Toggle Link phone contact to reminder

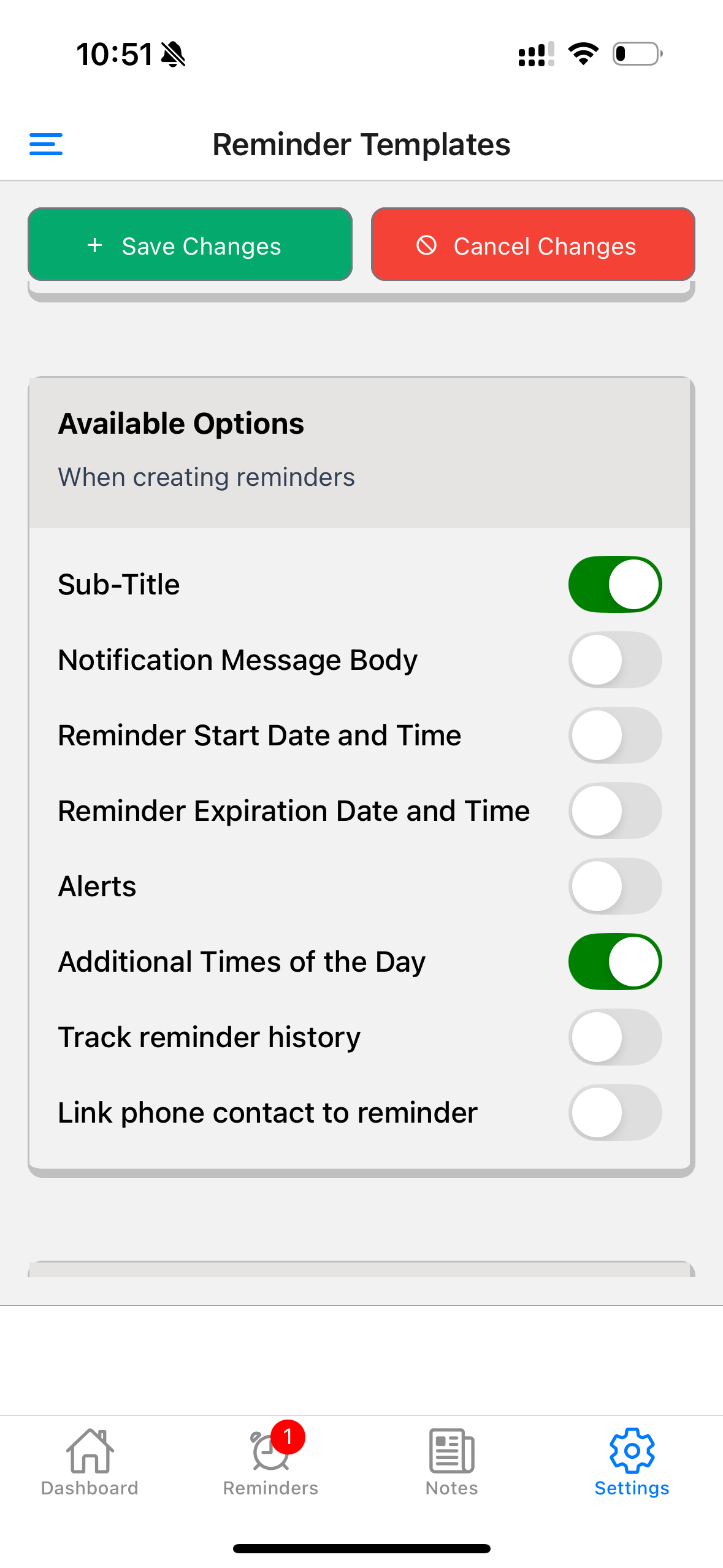[614, 1112]
